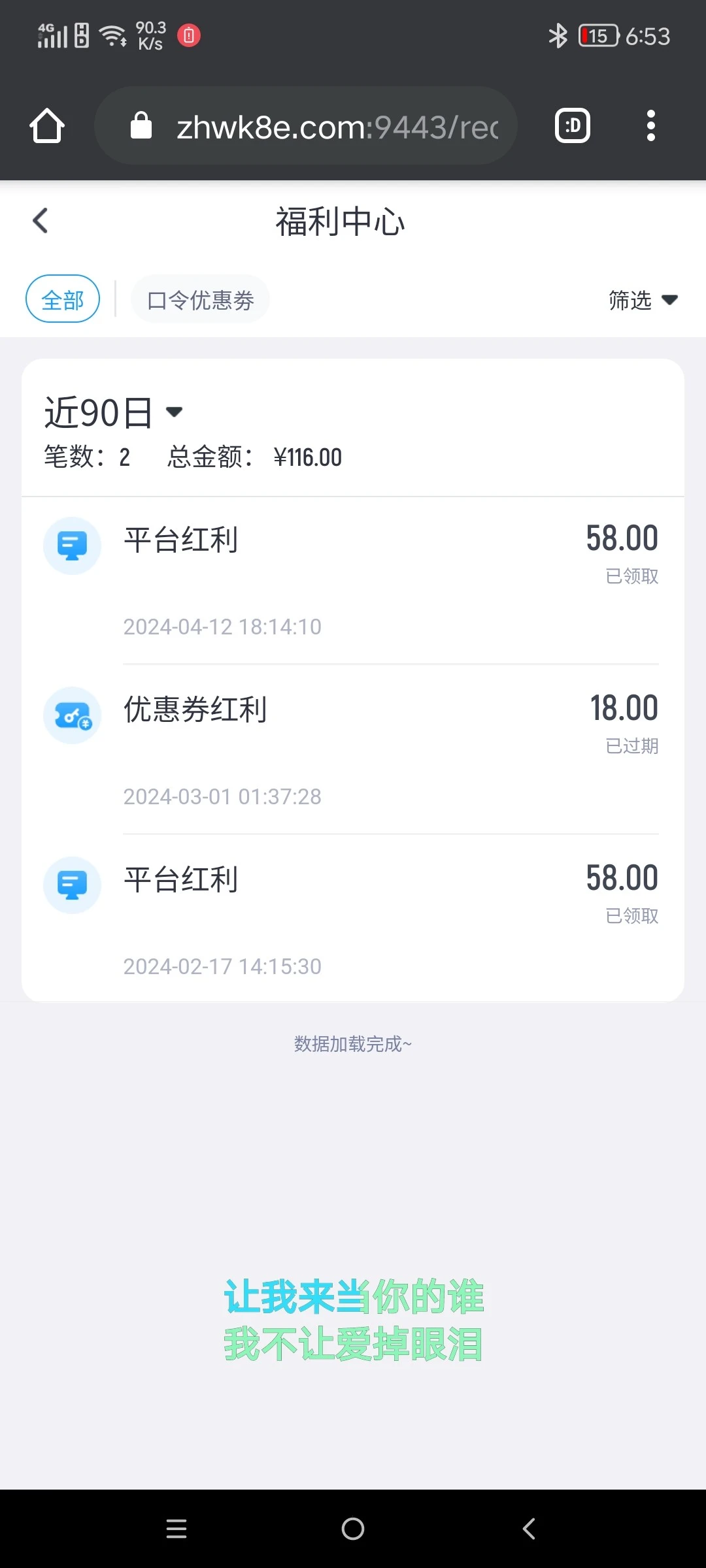Click the Bluetooth icon in the status bar
Image resolution: width=706 pixels, height=1568 pixels.
558,36
